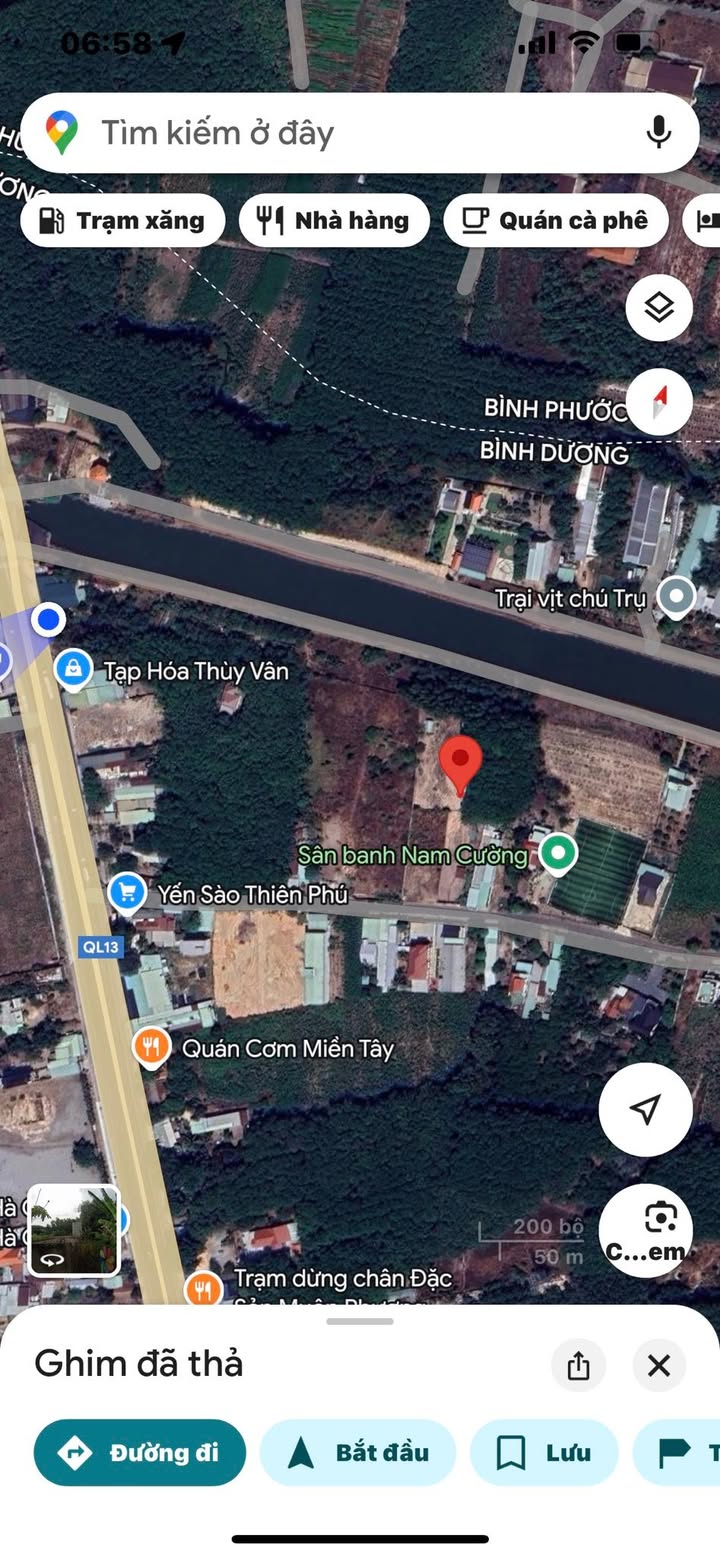This screenshot has height=1557, width=720.
Task: Open the Street View thumbnail
Action: pos(74,1231)
